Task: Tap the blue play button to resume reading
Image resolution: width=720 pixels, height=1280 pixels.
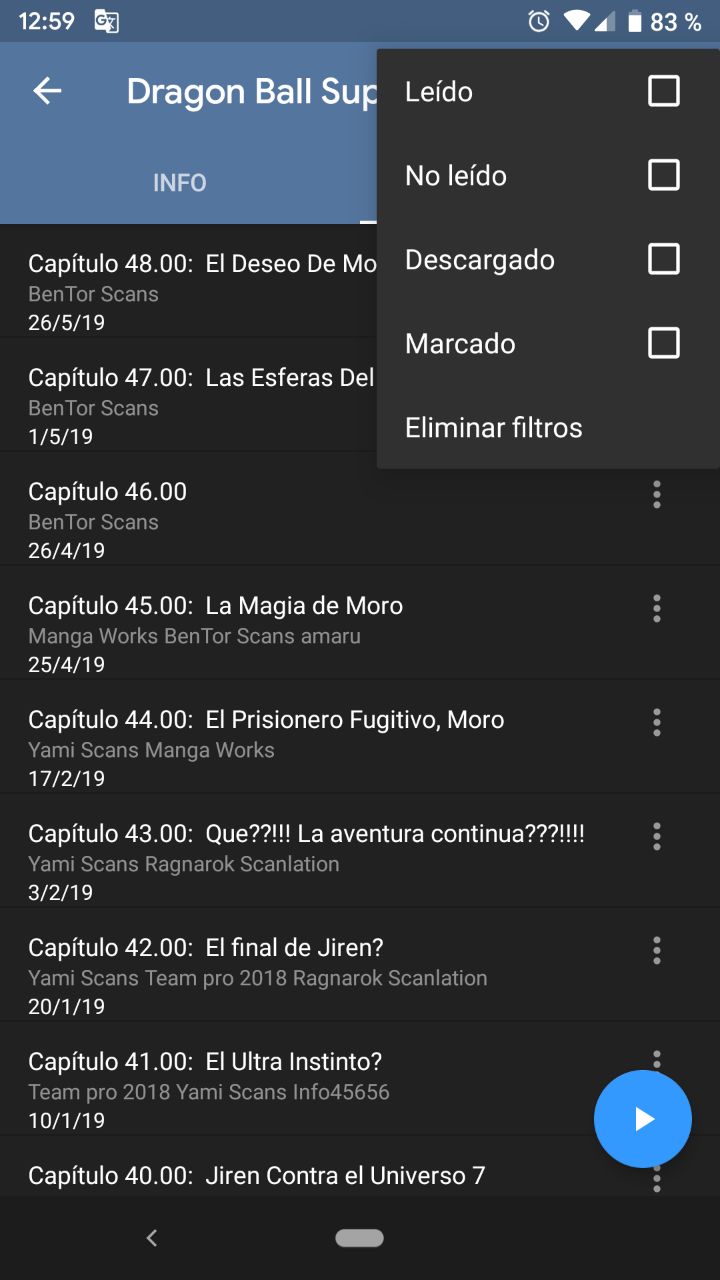Action: pos(643,1119)
